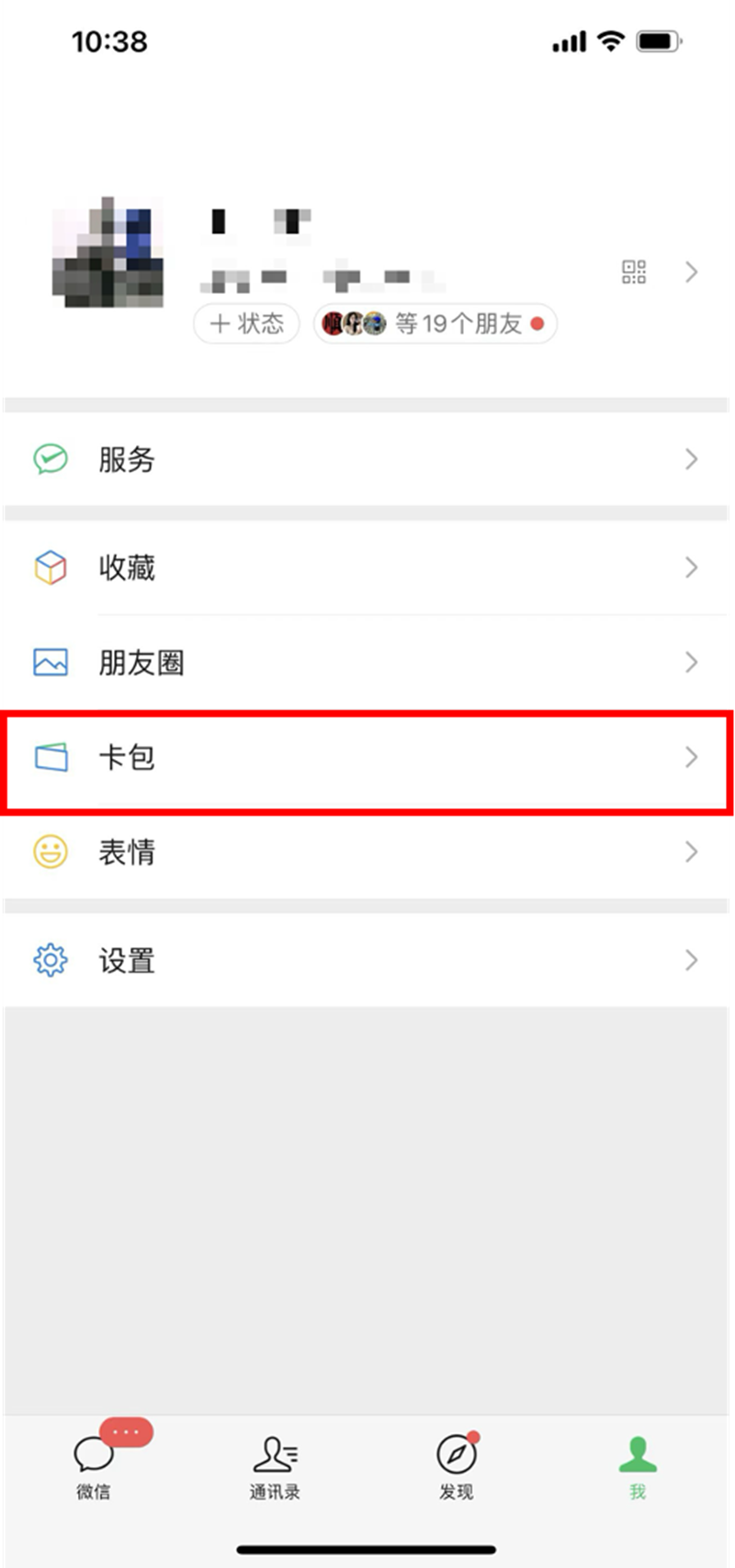The image size is (735, 1568).
Task: View 等19个朋友 status chip
Action: [435, 323]
